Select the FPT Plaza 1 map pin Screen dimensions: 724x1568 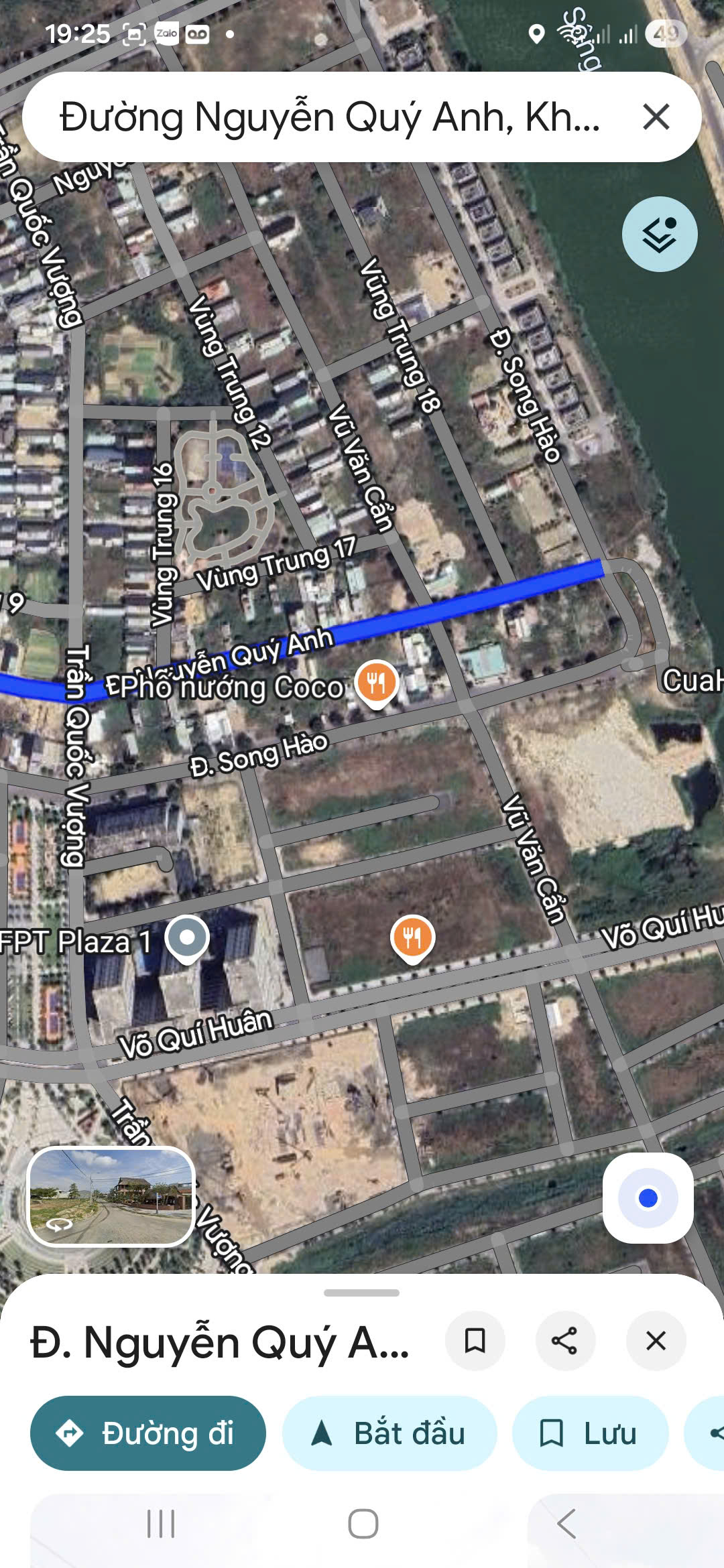(x=187, y=938)
